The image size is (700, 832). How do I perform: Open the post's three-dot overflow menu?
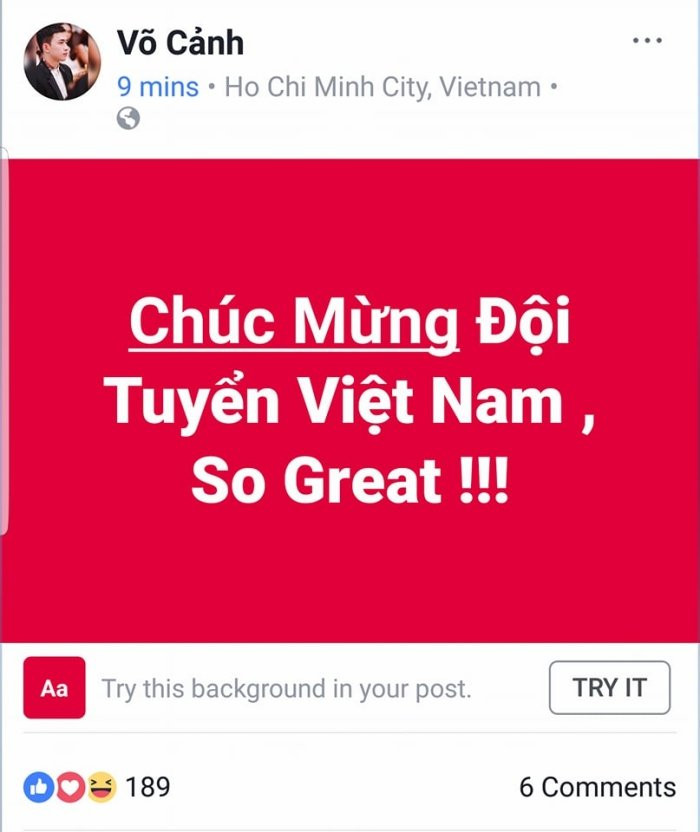point(648,41)
